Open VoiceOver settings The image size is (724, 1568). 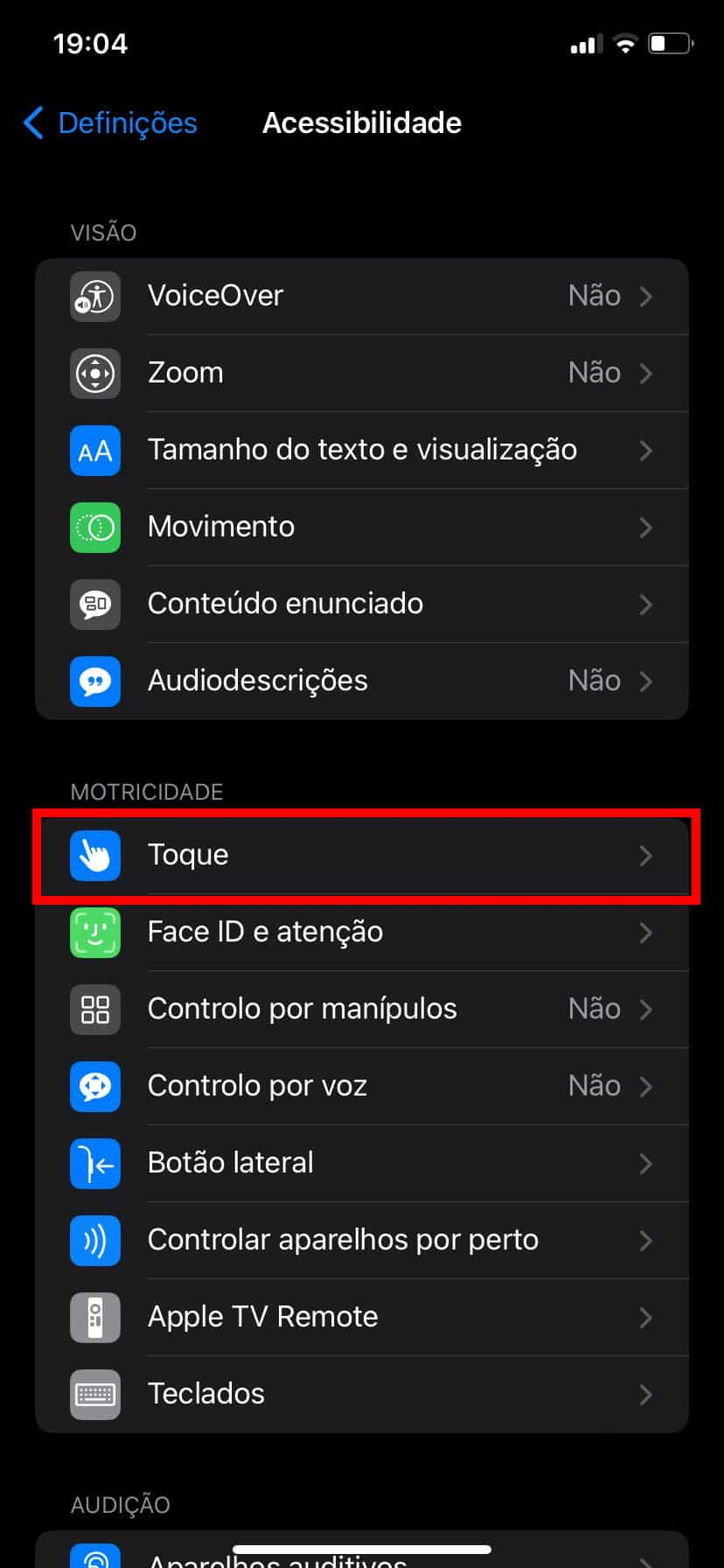(361, 296)
